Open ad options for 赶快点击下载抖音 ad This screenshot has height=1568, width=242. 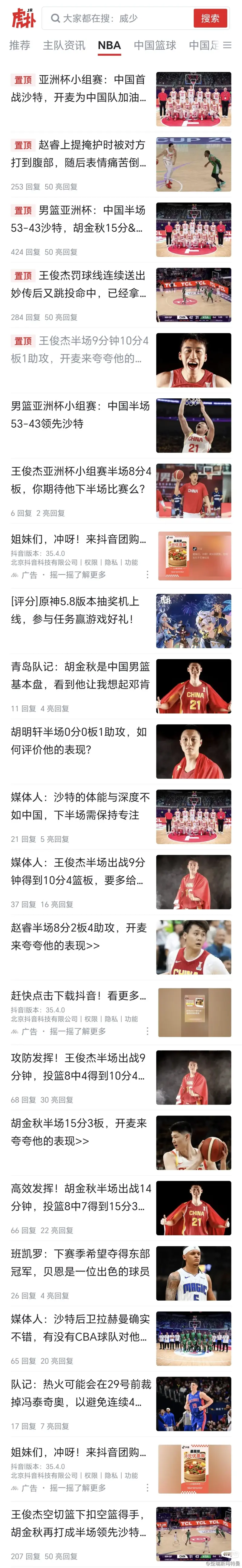tap(147, 1031)
